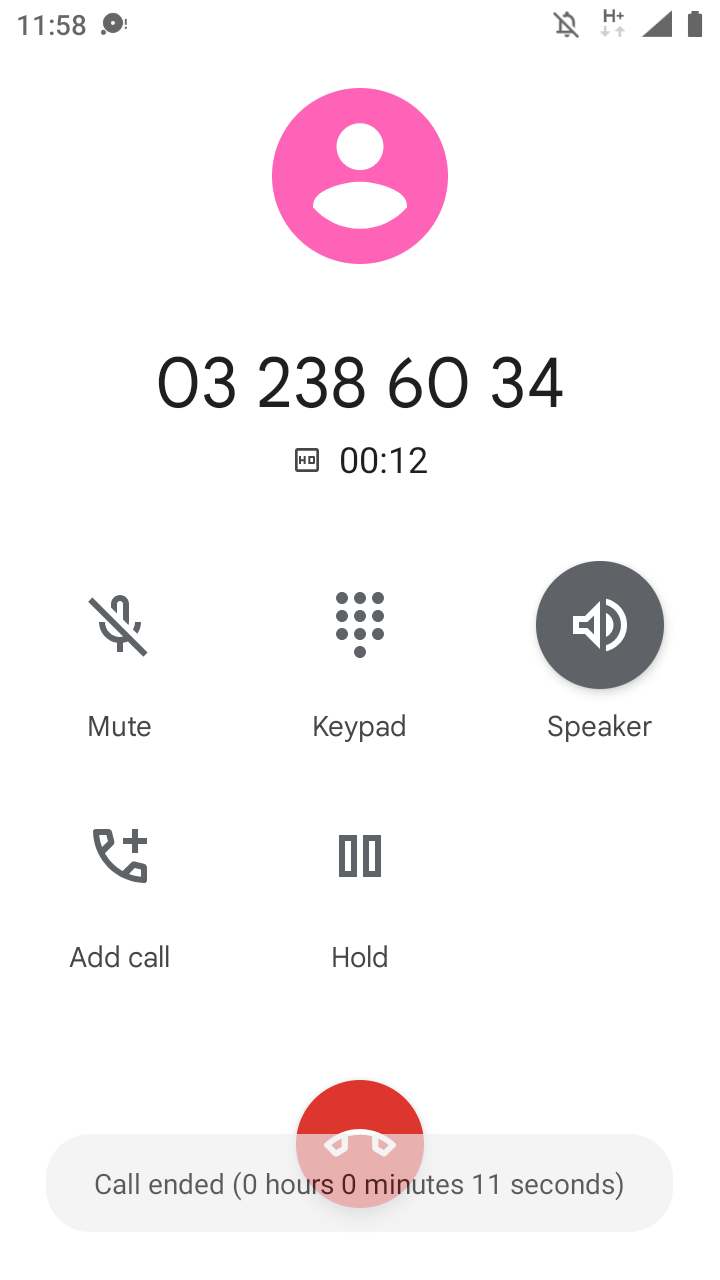Turn off the Speaker
Viewport: 720px width, 1280px height.
[x=599, y=626]
